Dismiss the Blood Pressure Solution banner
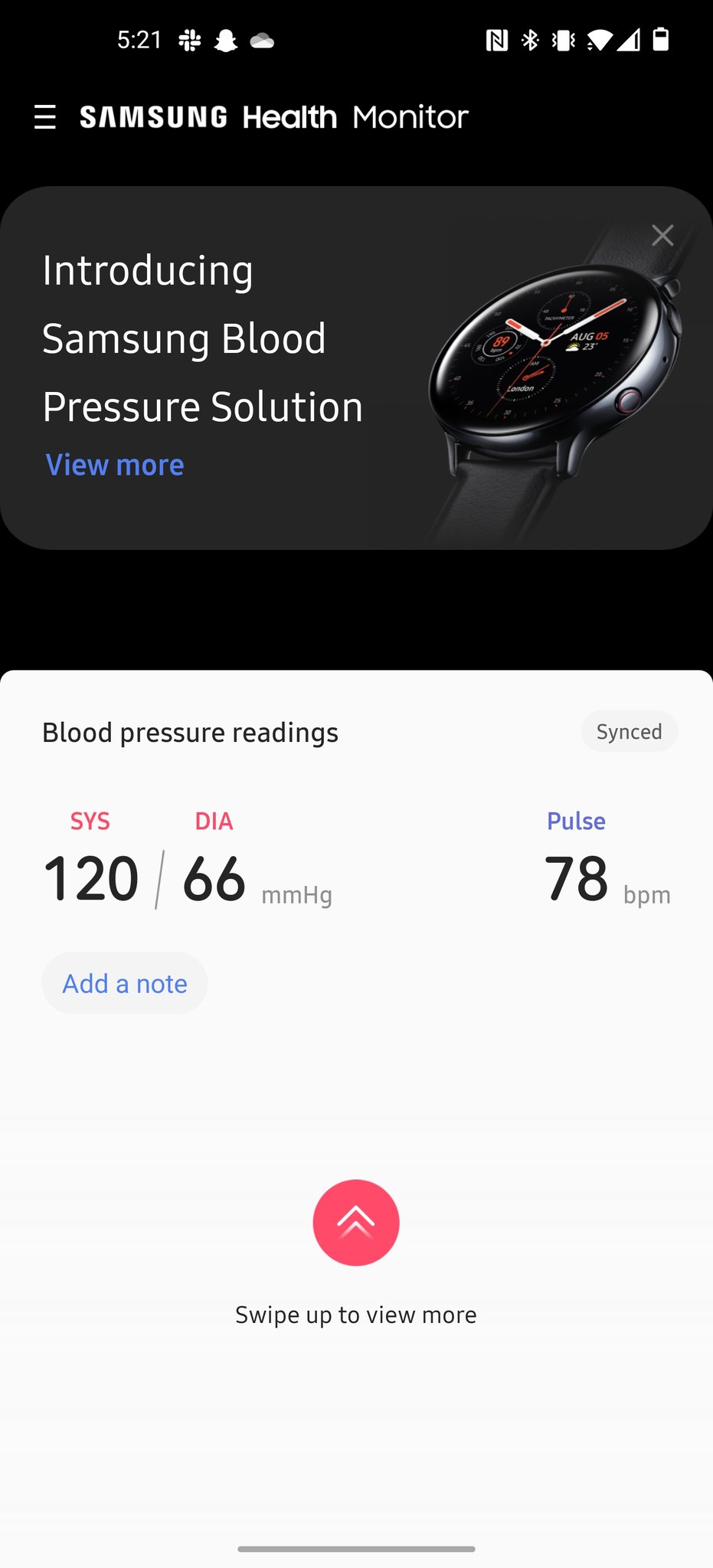713x1568 pixels. pyautogui.click(x=662, y=235)
